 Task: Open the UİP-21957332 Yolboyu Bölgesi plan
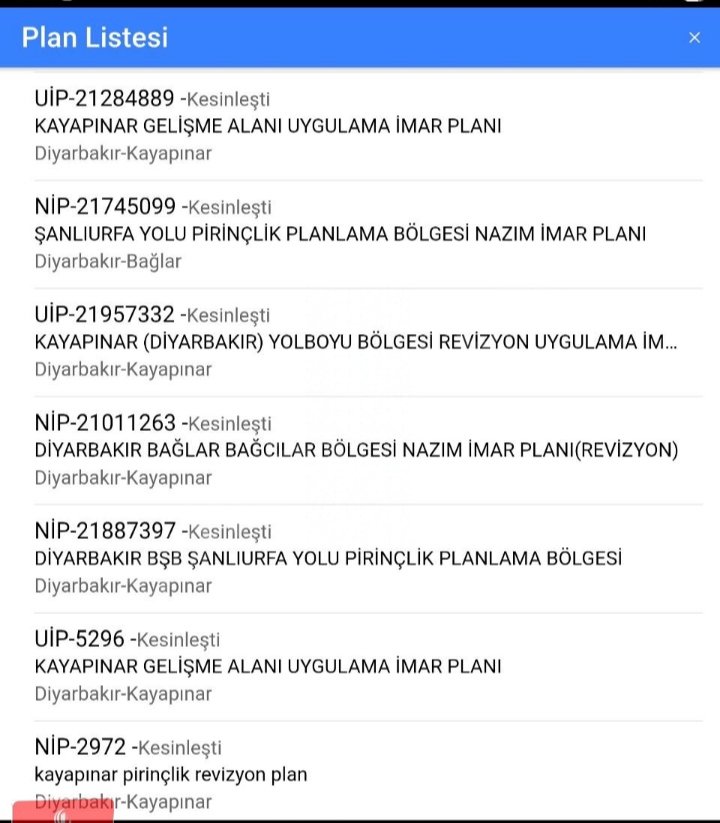(x=355, y=342)
